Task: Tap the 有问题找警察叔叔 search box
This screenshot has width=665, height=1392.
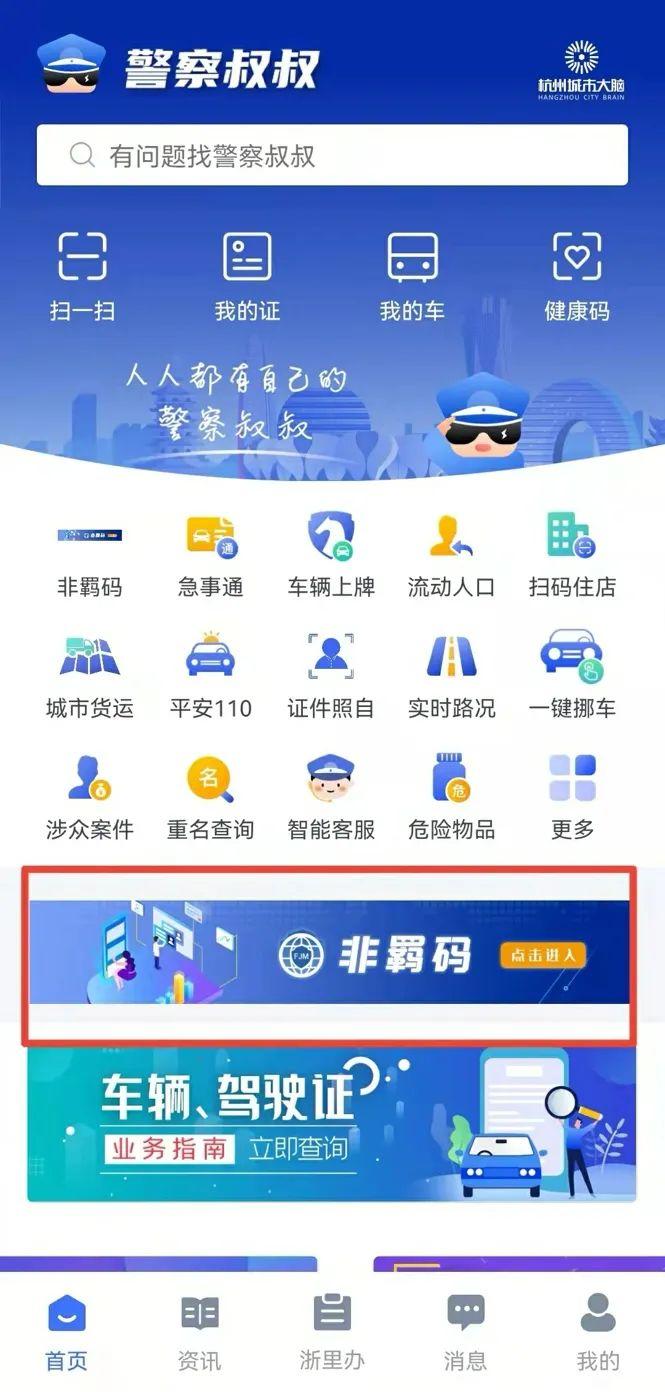Action: 332,155
